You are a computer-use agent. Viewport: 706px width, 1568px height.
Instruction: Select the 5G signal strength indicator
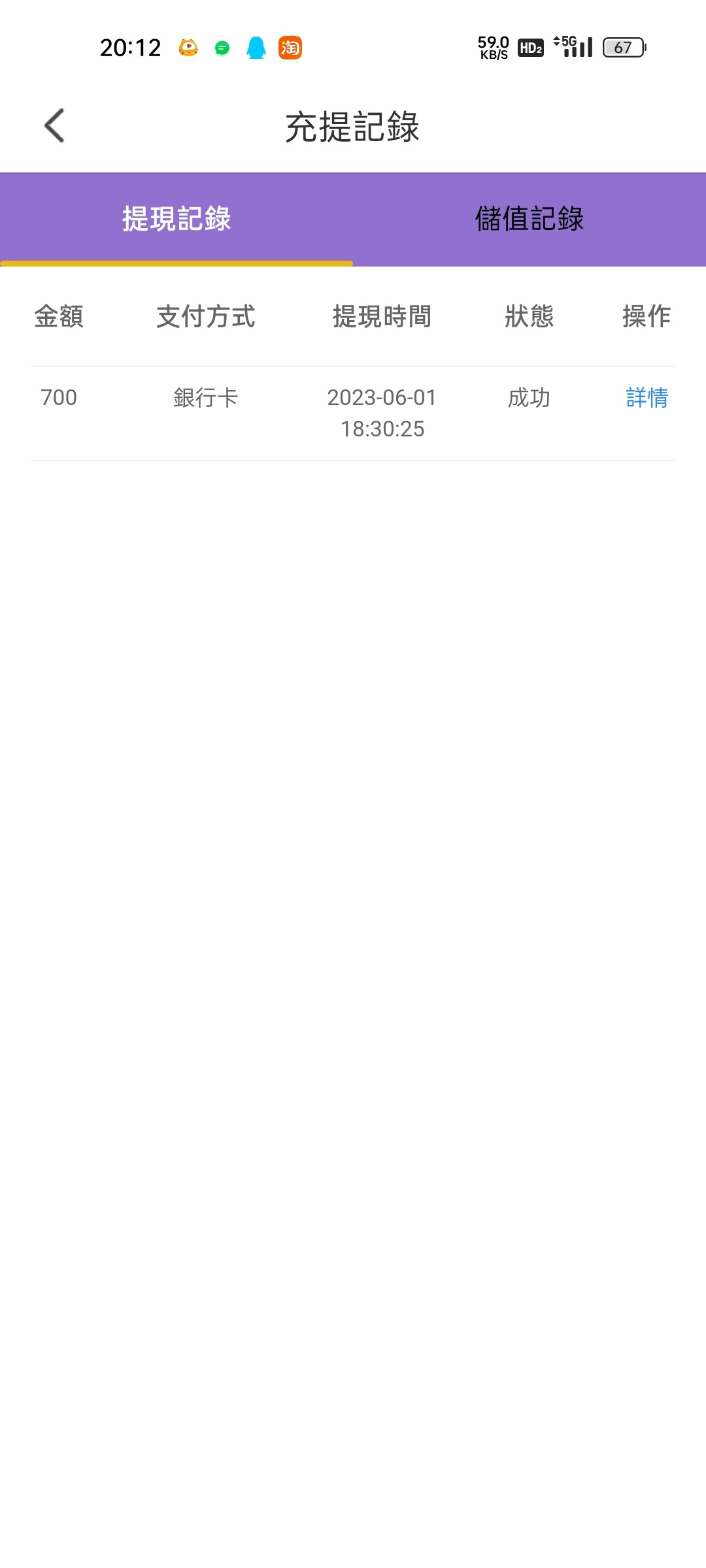(574, 46)
